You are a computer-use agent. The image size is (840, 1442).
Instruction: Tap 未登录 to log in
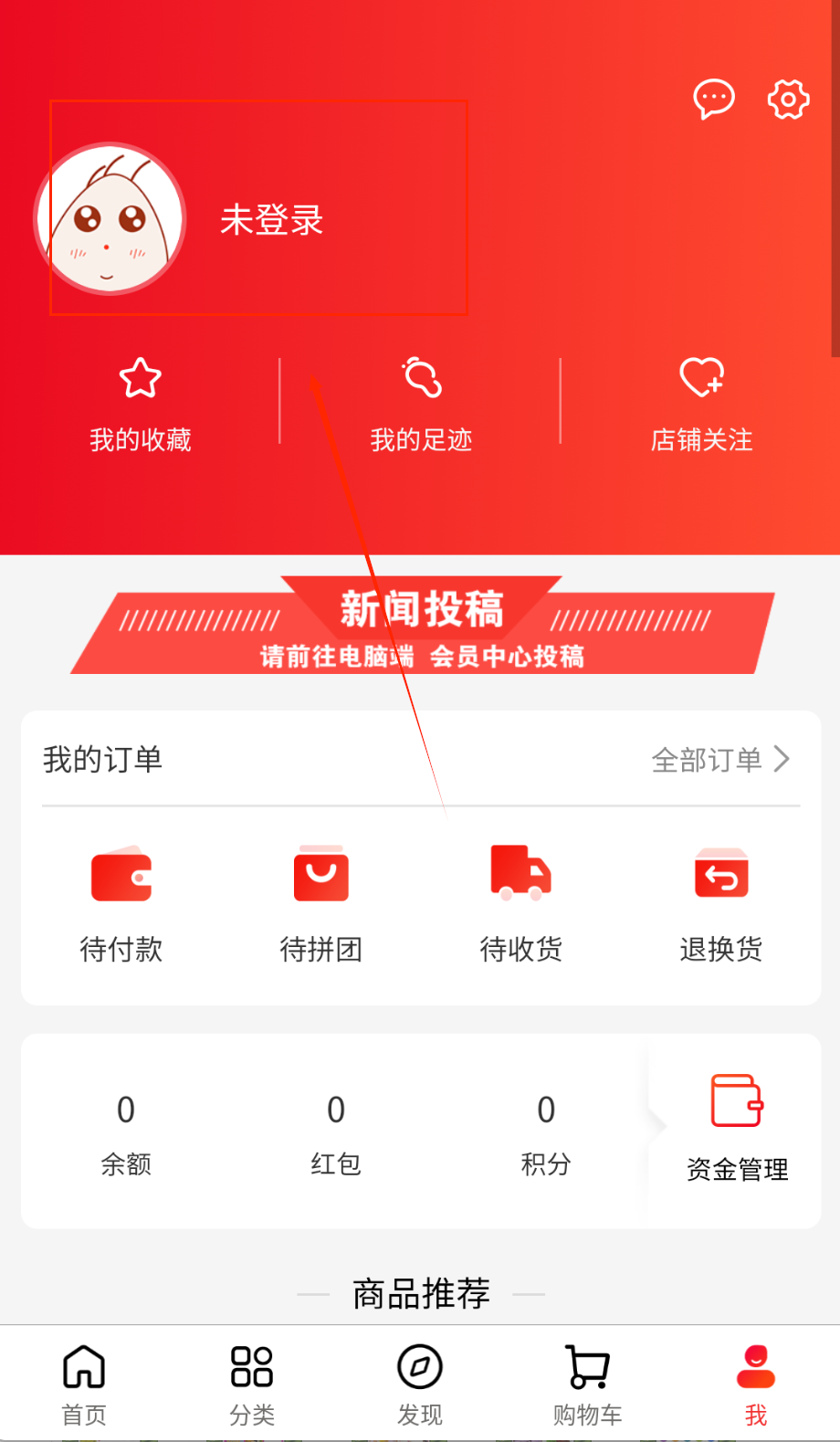[272, 220]
